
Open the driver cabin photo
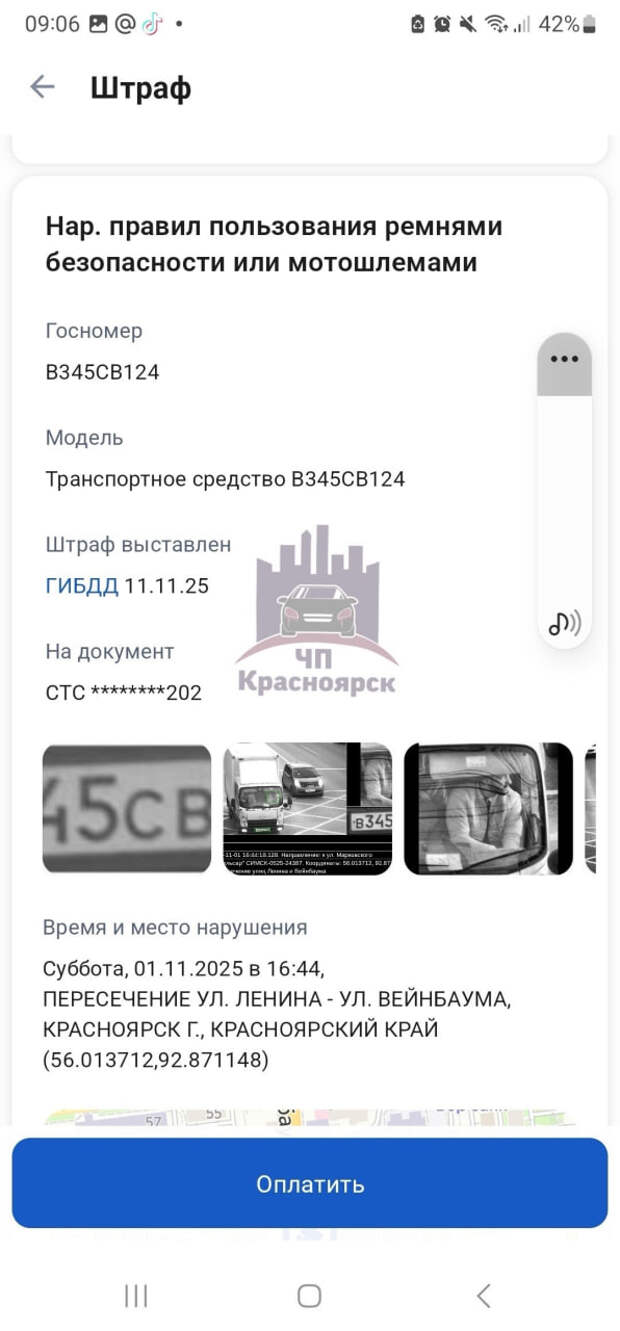coord(488,809)
